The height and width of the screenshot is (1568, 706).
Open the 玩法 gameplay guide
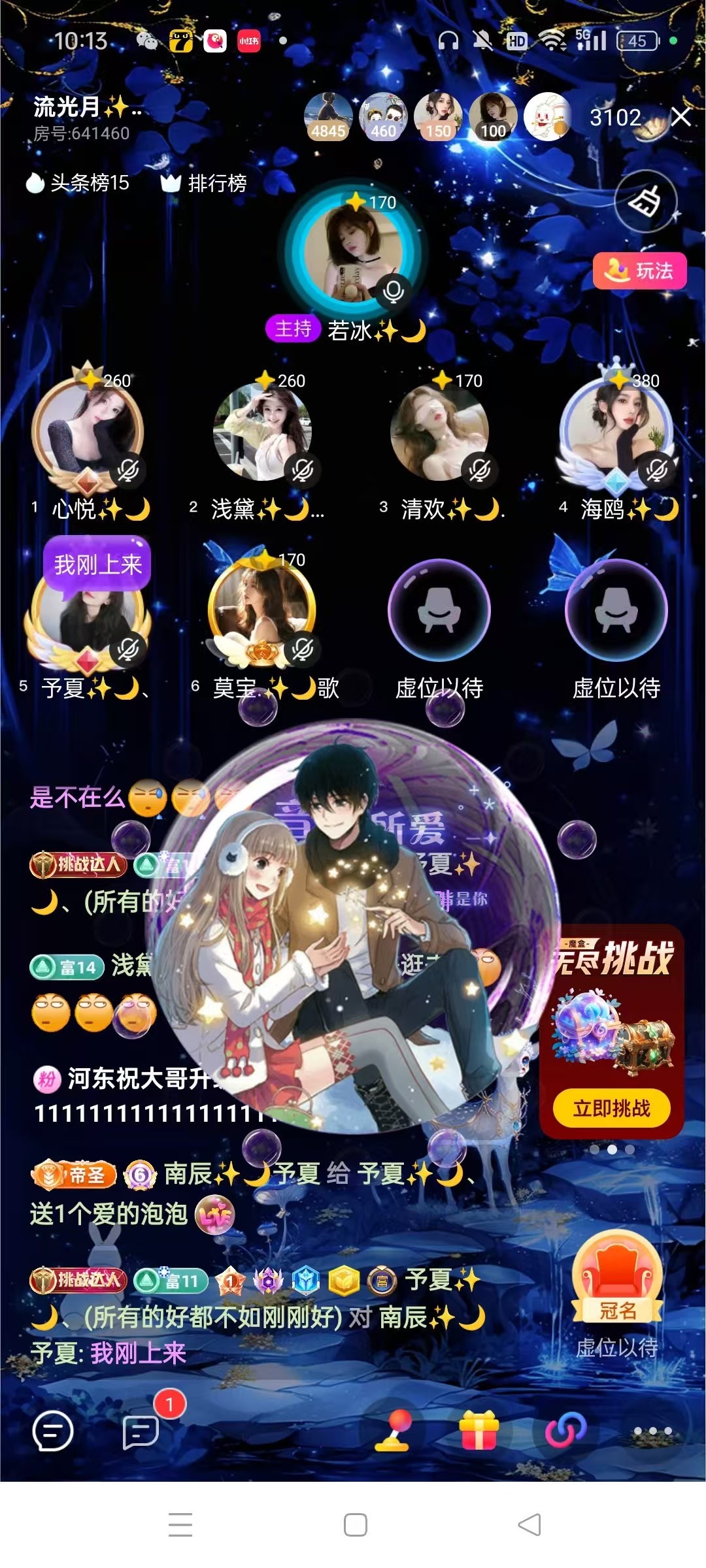point(639,270)
